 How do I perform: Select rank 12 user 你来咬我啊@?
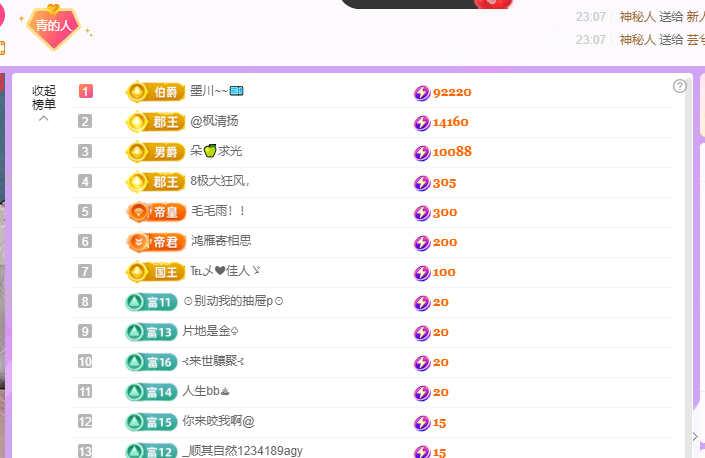pos(218,422)
